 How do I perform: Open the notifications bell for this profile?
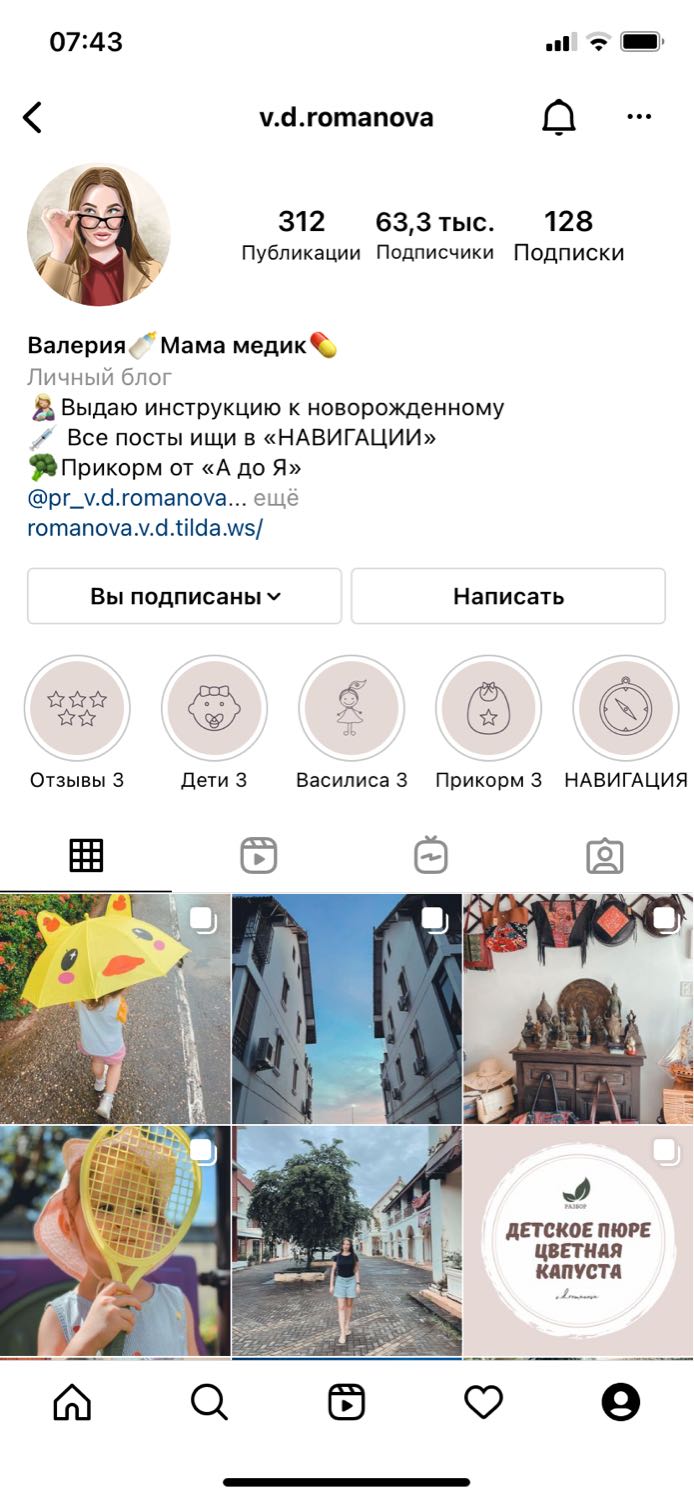click(x=559, y=118)
